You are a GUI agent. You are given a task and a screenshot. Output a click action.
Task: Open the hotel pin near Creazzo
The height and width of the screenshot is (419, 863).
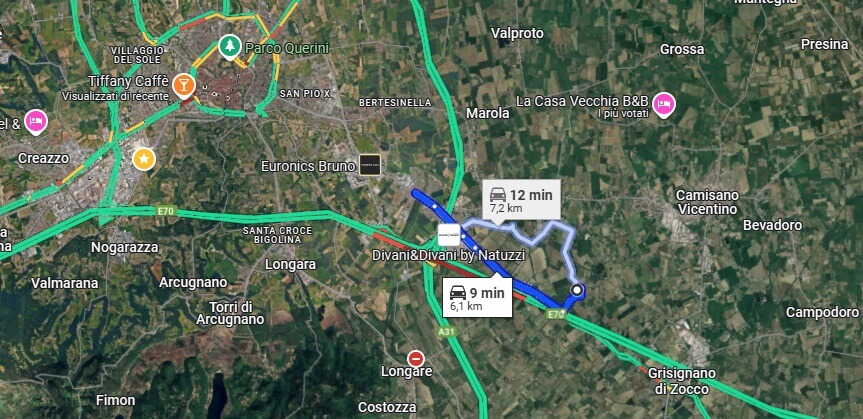point(35,121)
